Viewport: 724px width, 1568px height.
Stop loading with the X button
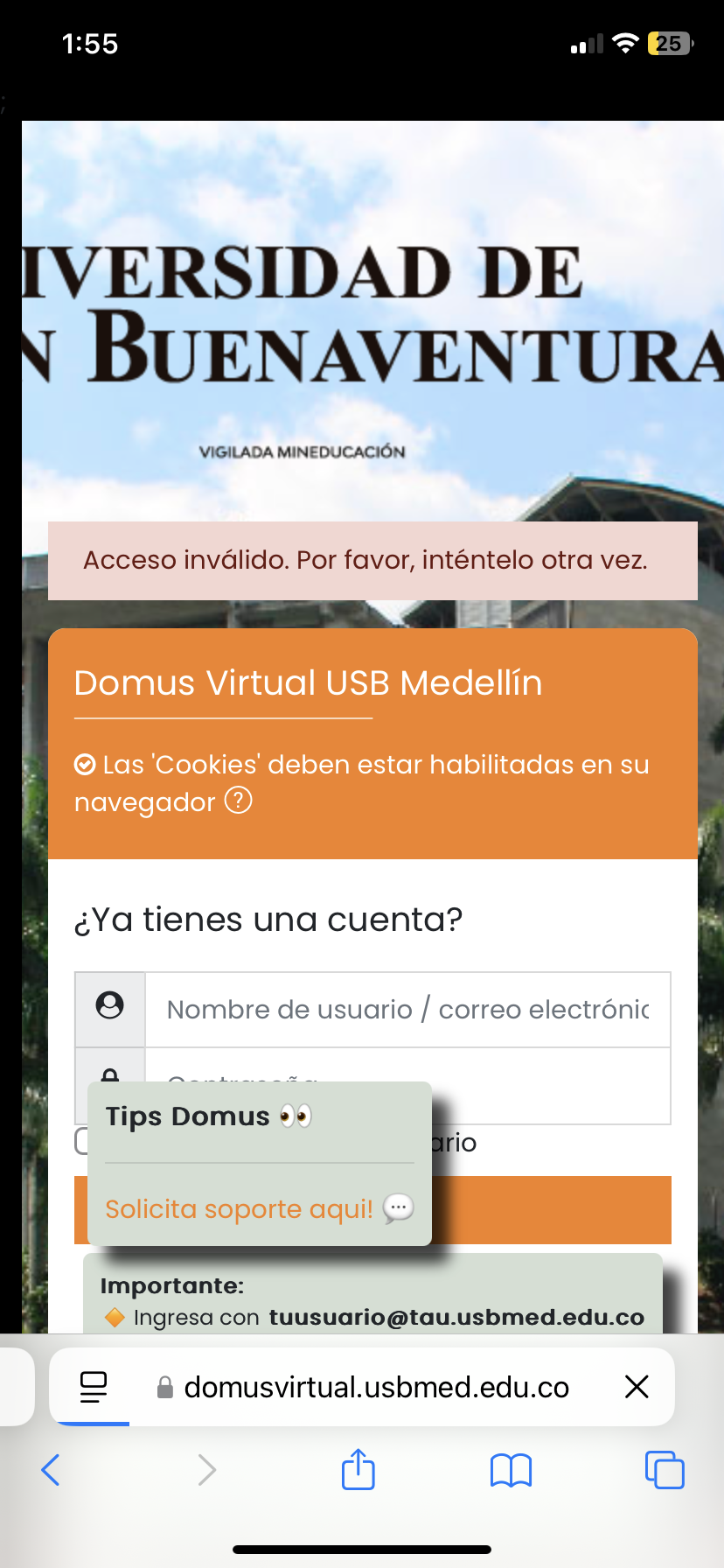pos(637,1386)
